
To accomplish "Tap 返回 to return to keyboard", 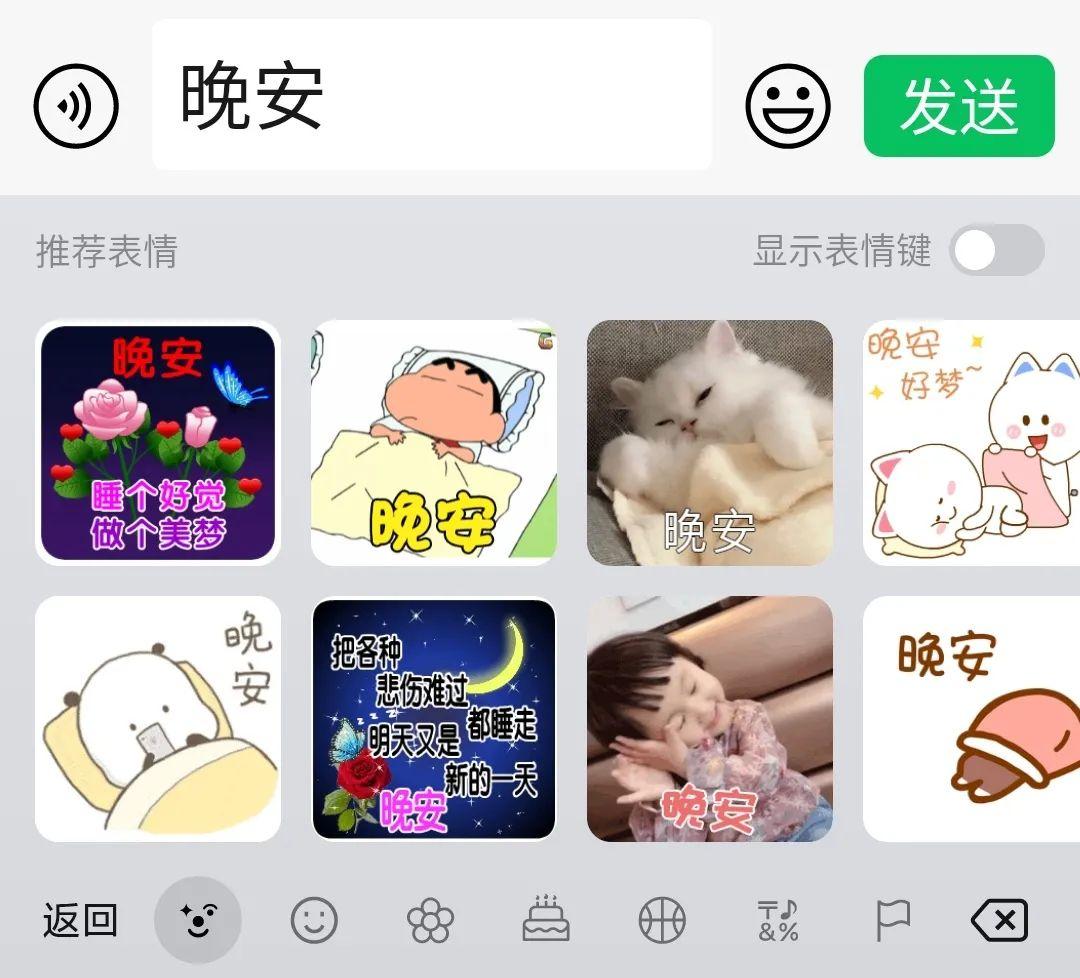I will coord(80,920).
